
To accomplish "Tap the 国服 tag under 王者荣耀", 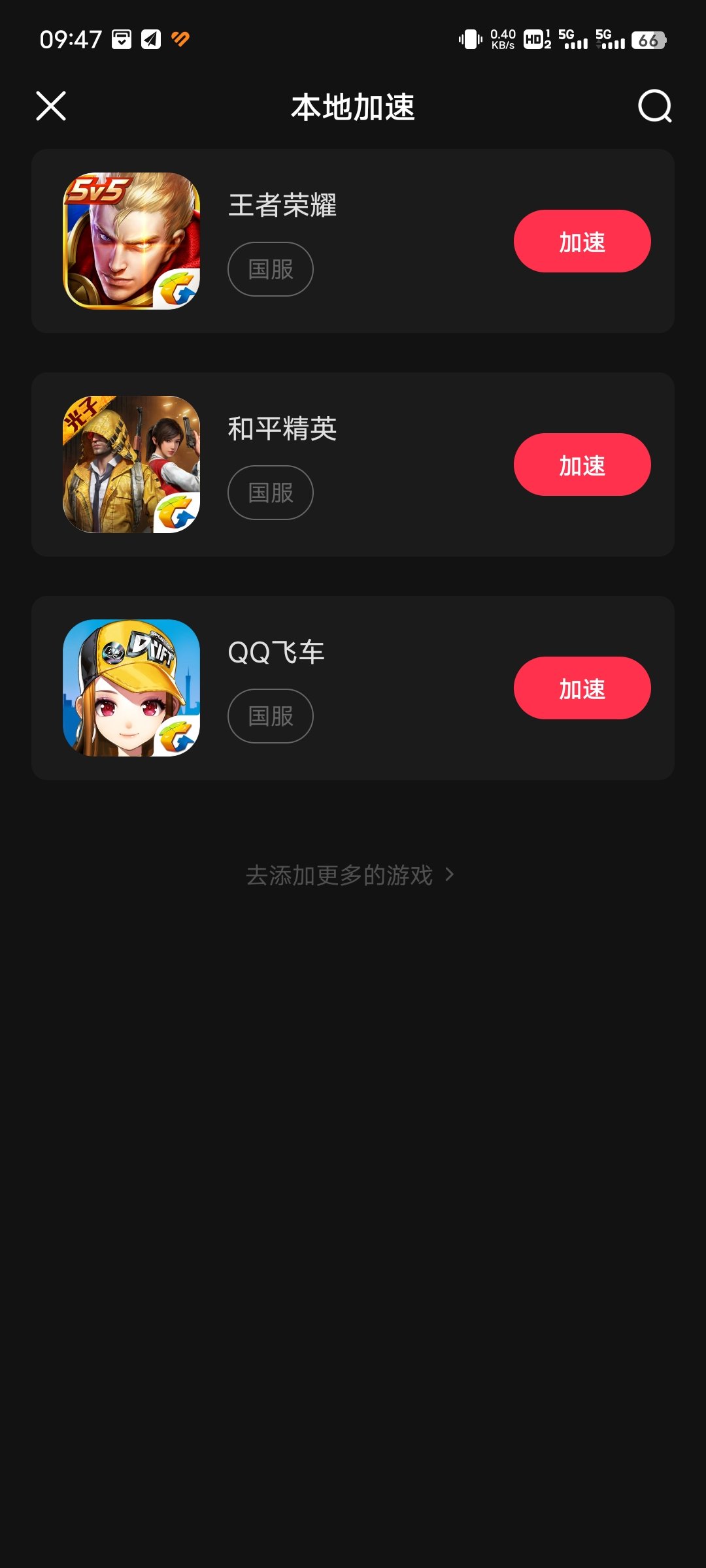I will [270, 268].
